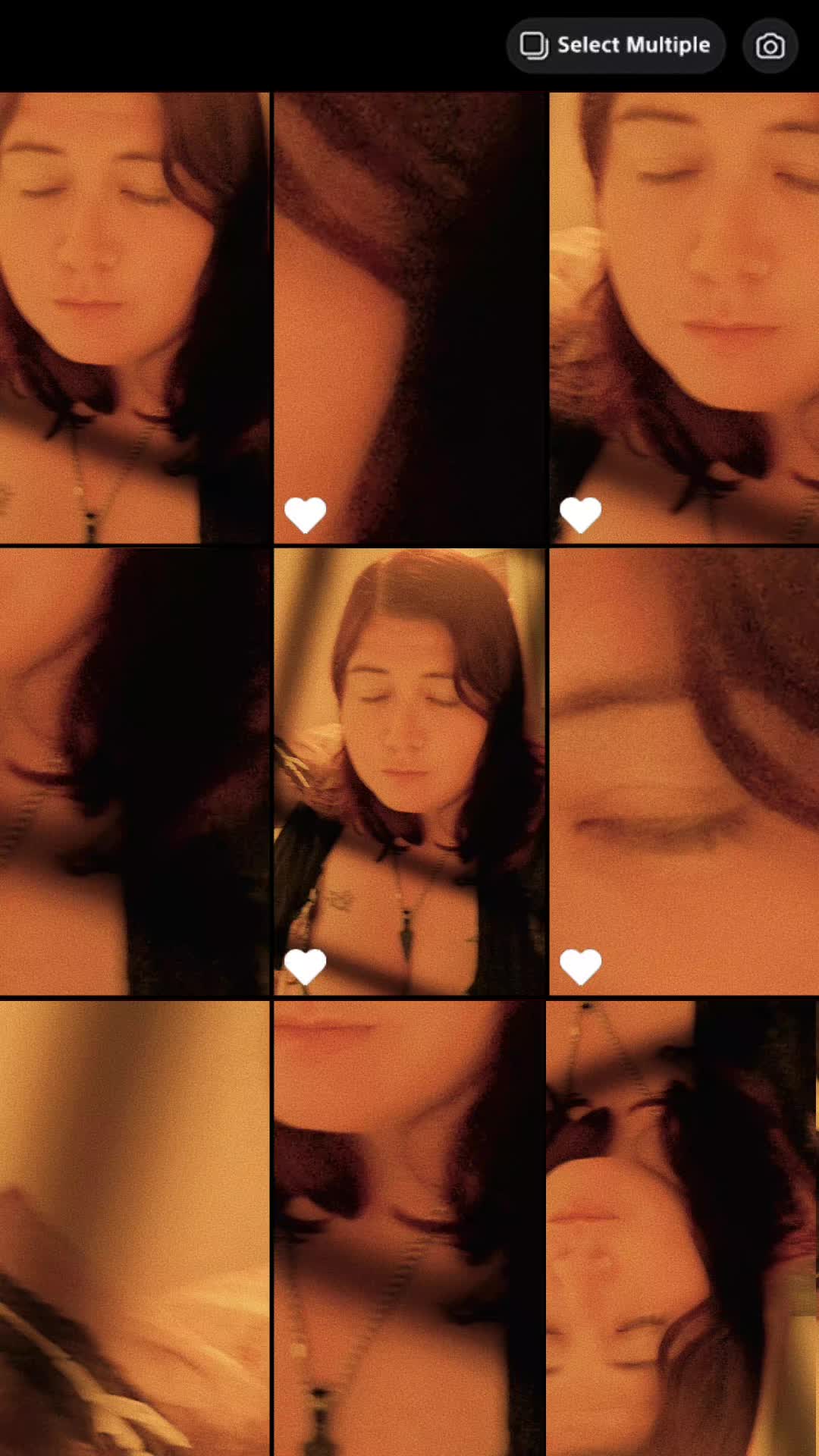Viewport: 819px width, 1456px height.
Task: Open the favorited close-up face photo in top row
Action: [x=684, y=318]
